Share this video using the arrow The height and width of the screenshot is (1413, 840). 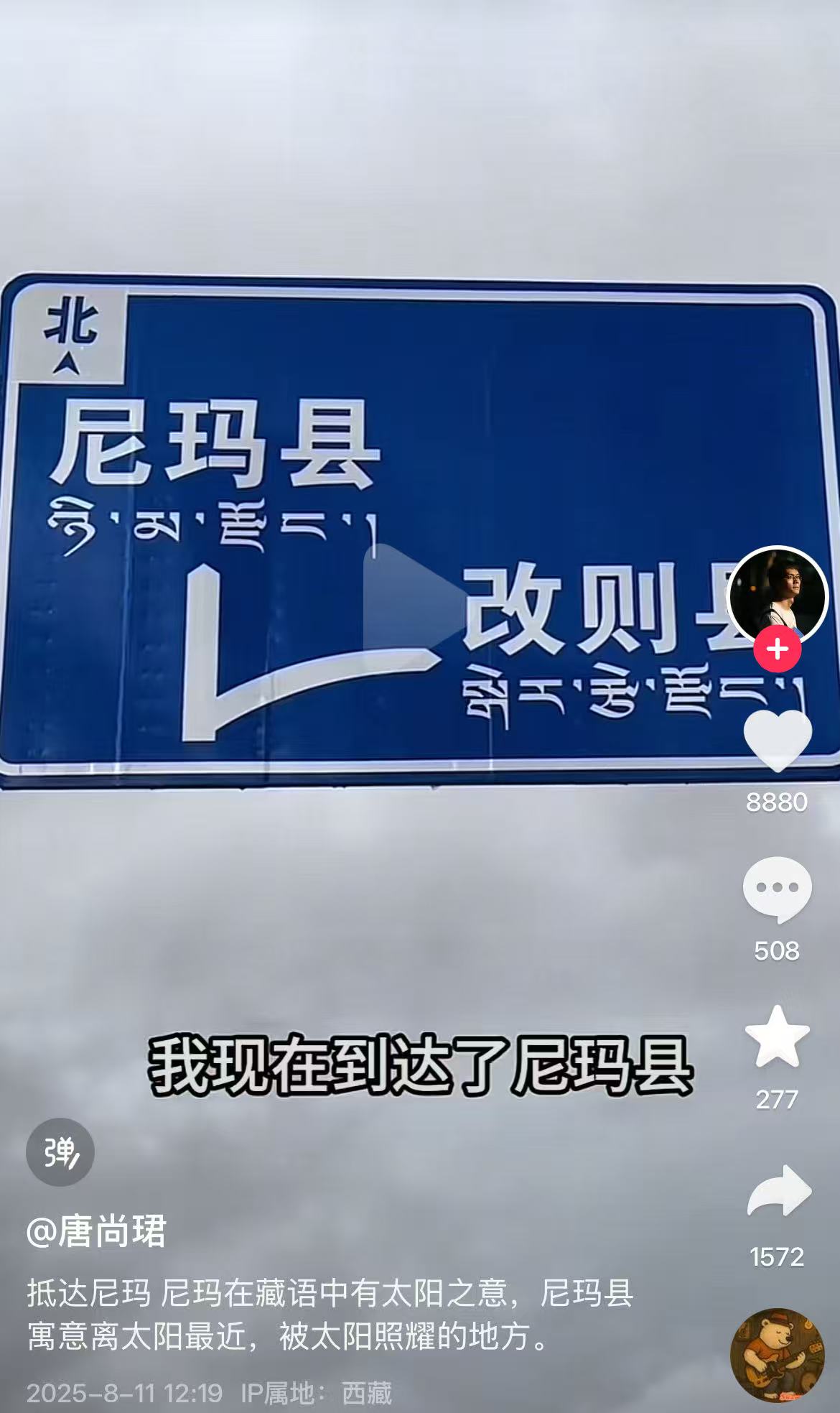tap(778, 1190)
